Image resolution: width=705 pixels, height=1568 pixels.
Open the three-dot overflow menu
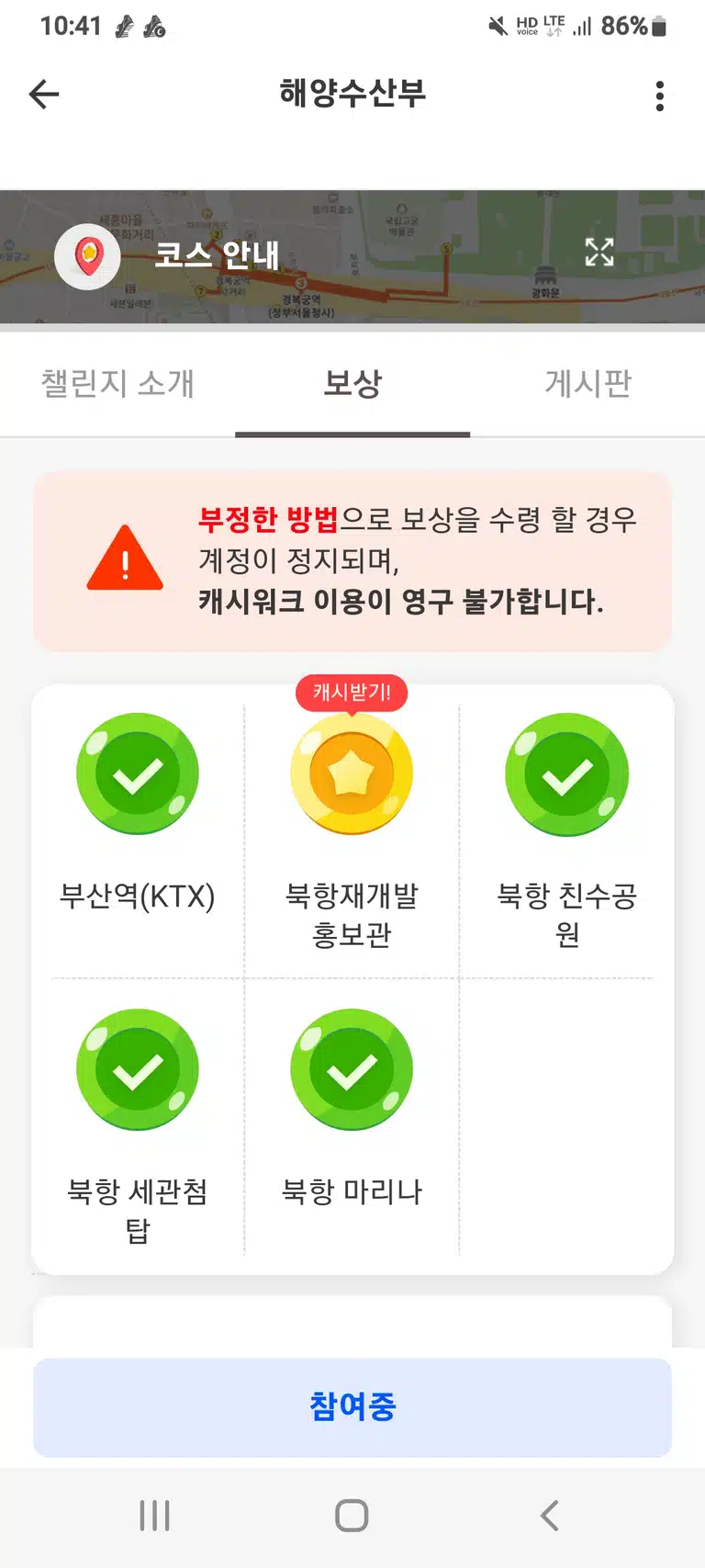pyautogui.click(x=659, y=96)
